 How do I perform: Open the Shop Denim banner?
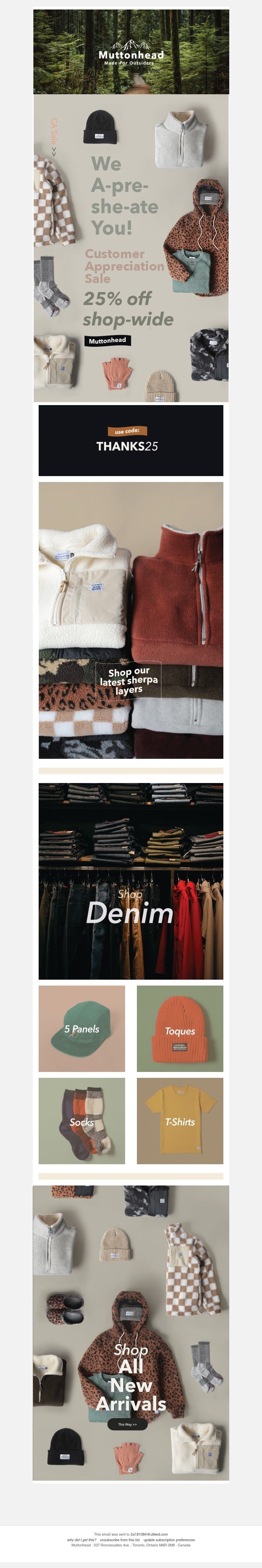(x=130, y=881)
